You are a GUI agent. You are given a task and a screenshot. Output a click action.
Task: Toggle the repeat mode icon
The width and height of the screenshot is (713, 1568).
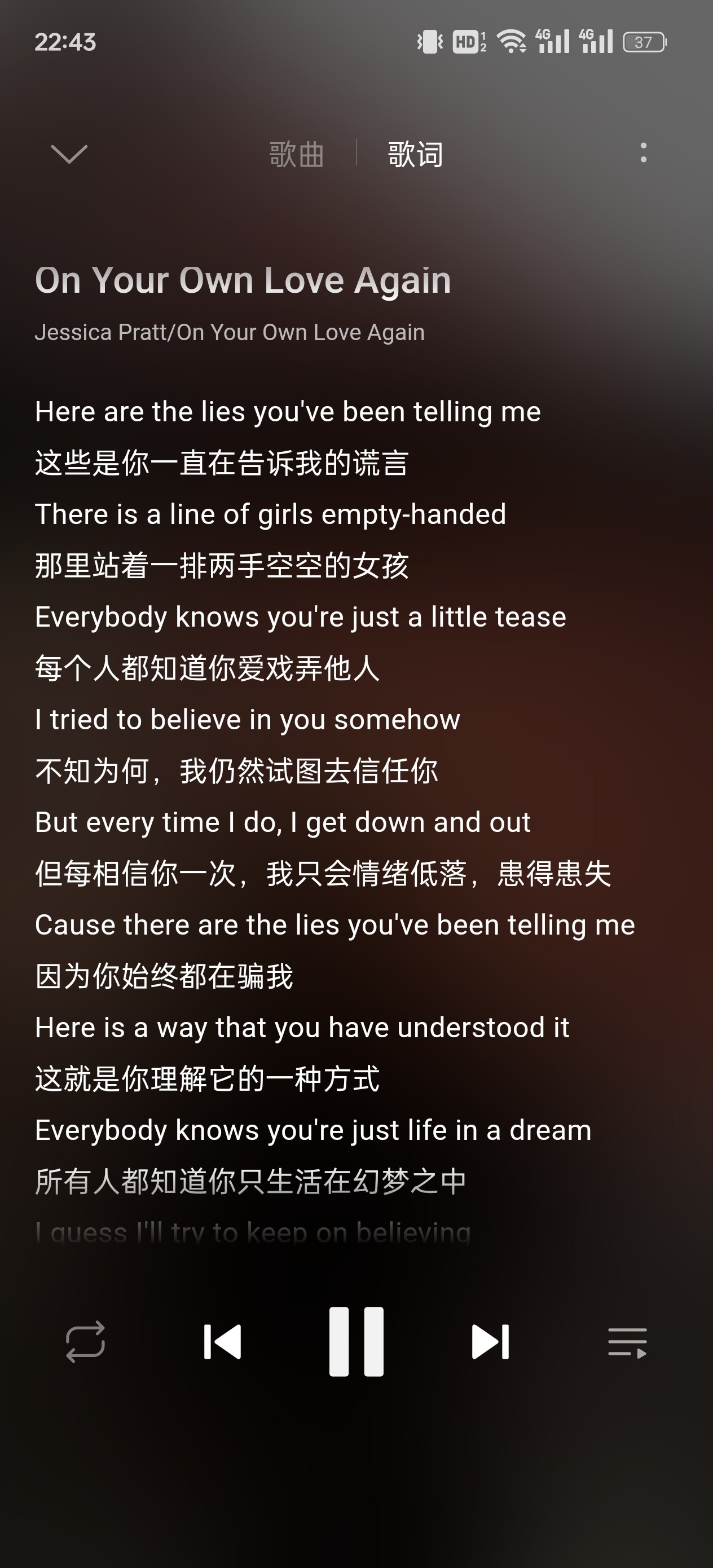click(85, 1342)
